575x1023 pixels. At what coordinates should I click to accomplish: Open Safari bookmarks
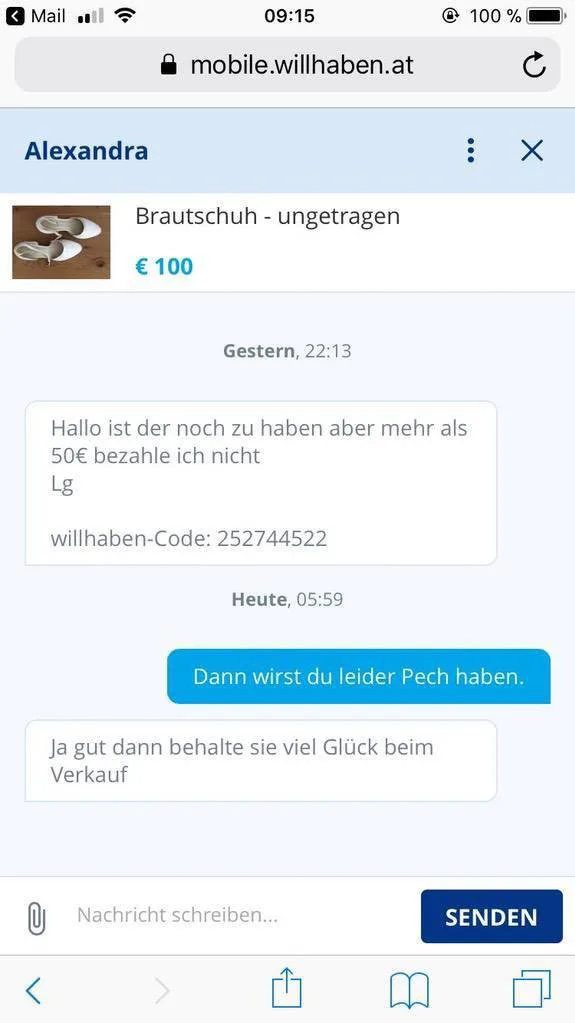(409, 990)
